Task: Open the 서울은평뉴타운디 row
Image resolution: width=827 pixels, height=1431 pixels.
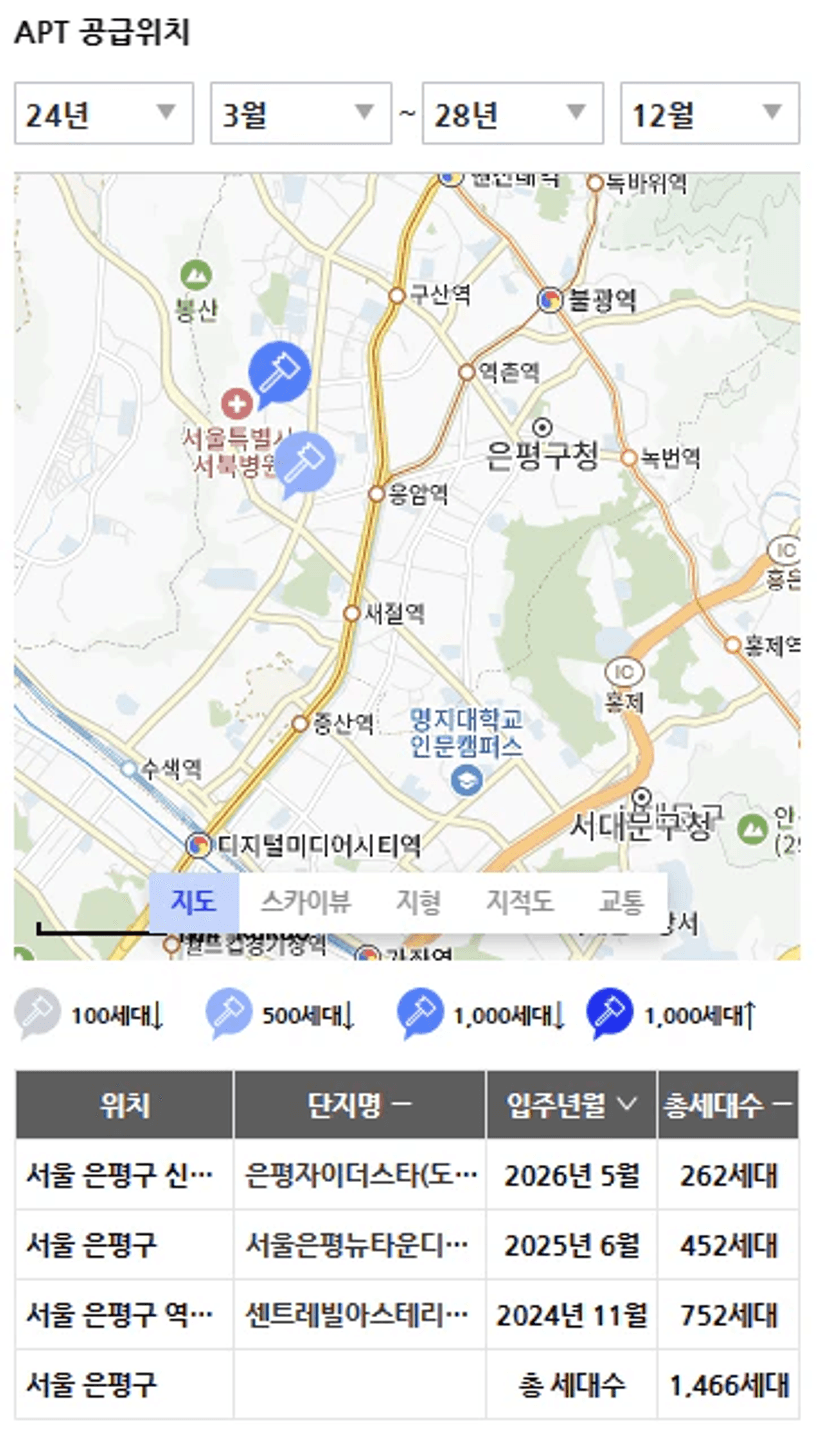Action: click(357, 1245)
